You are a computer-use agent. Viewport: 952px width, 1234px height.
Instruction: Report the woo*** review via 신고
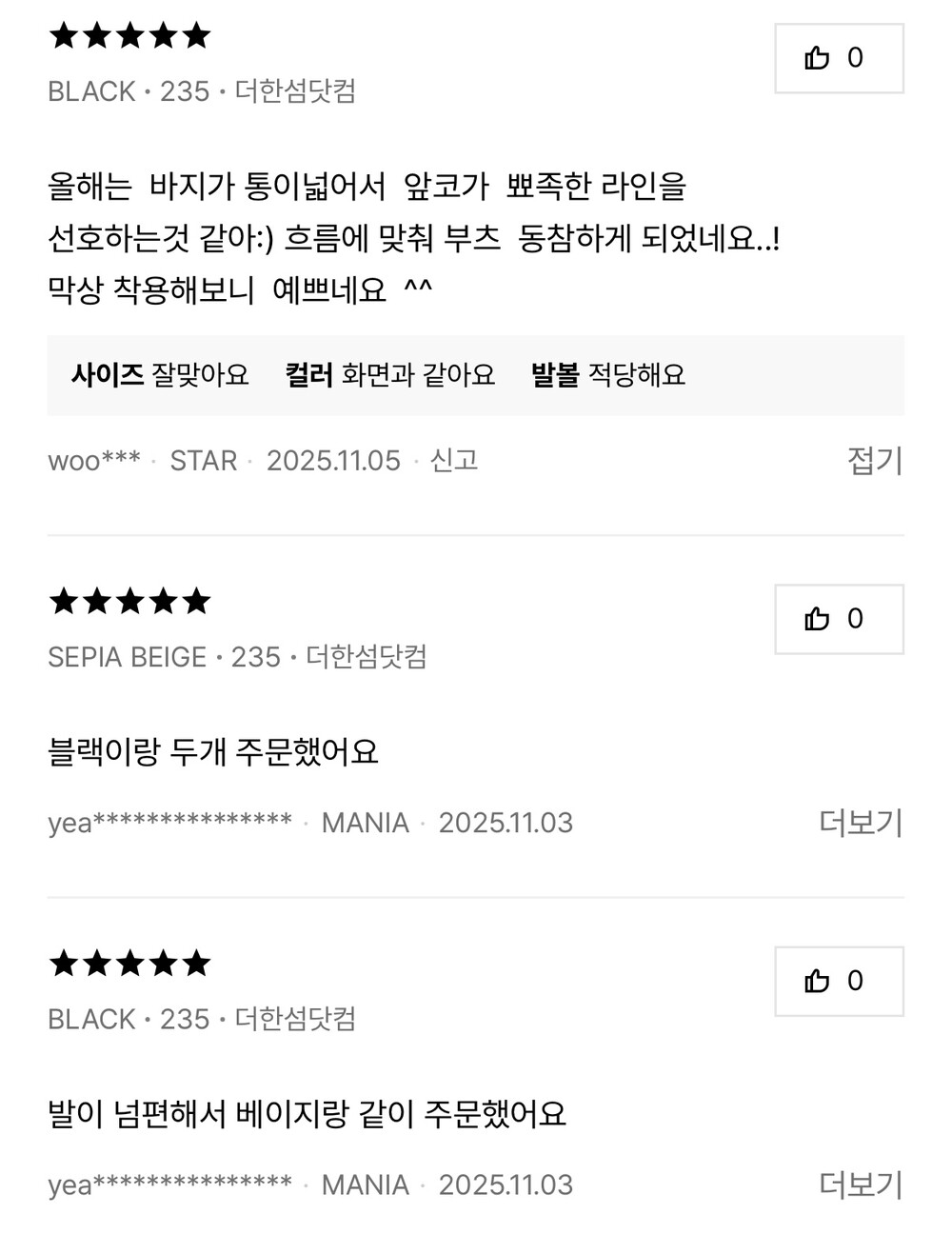click(454, 461)
